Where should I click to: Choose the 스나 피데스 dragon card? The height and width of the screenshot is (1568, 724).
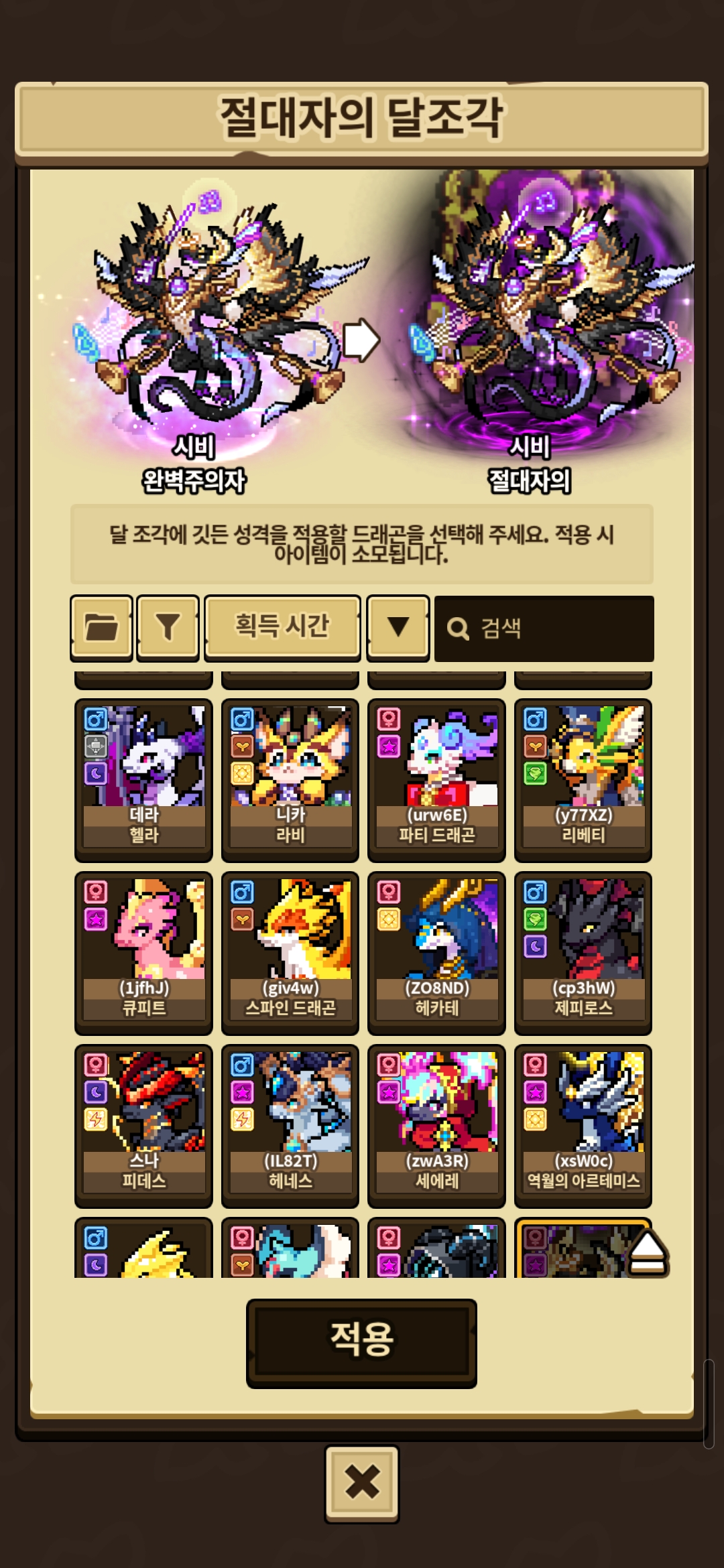coord(143,1126)
